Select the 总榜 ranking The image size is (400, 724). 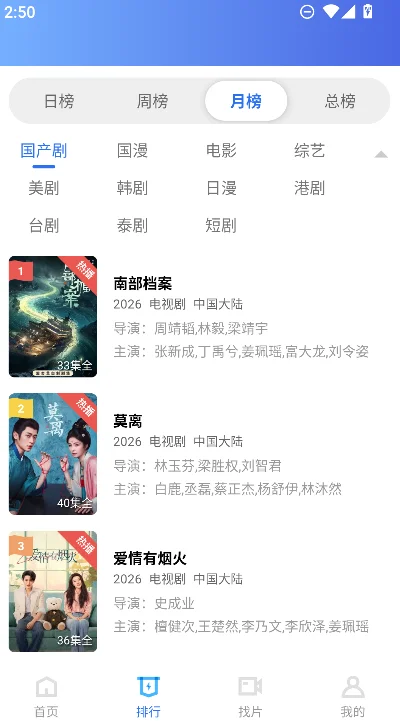point(340,101)
